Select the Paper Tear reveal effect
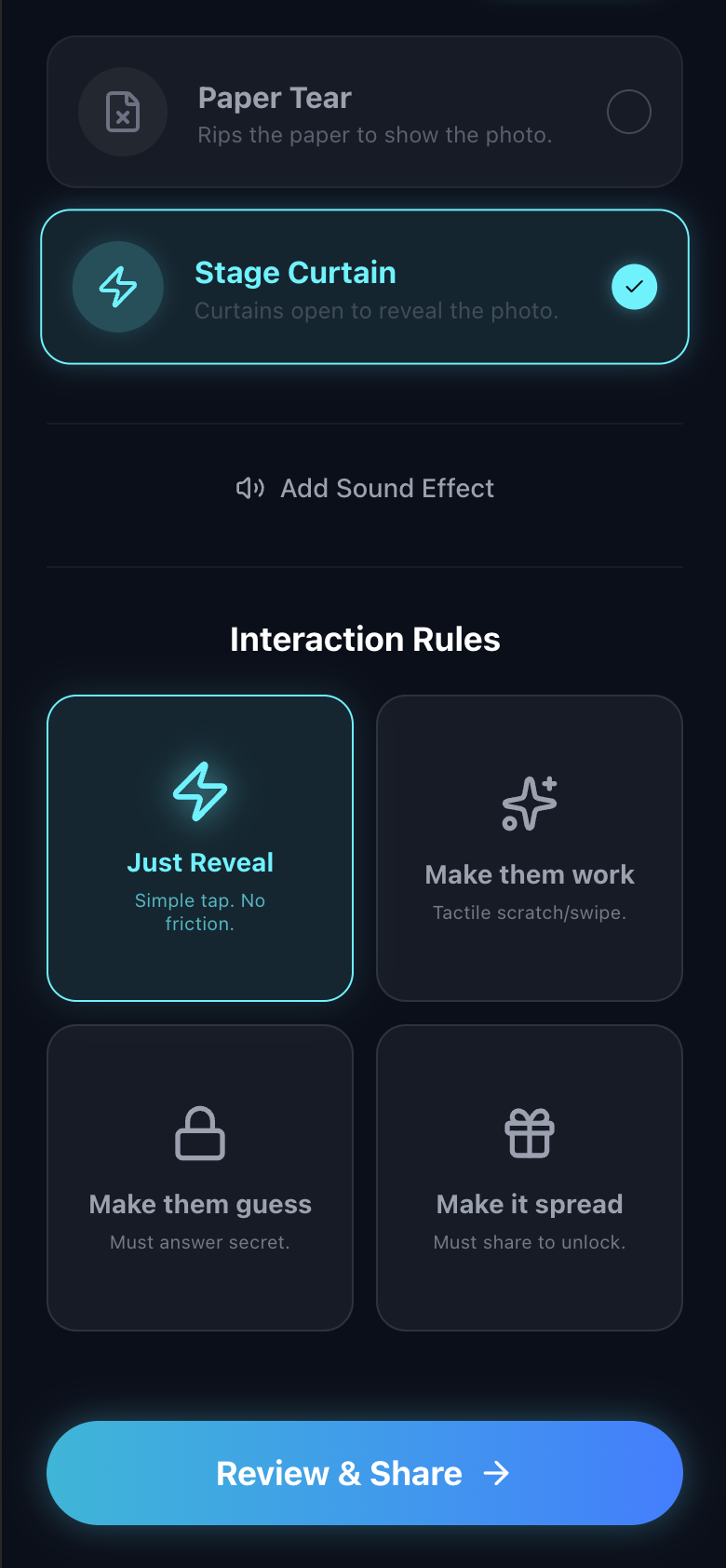This screenshot has height=1568, width=726. (x=364, y=113)
